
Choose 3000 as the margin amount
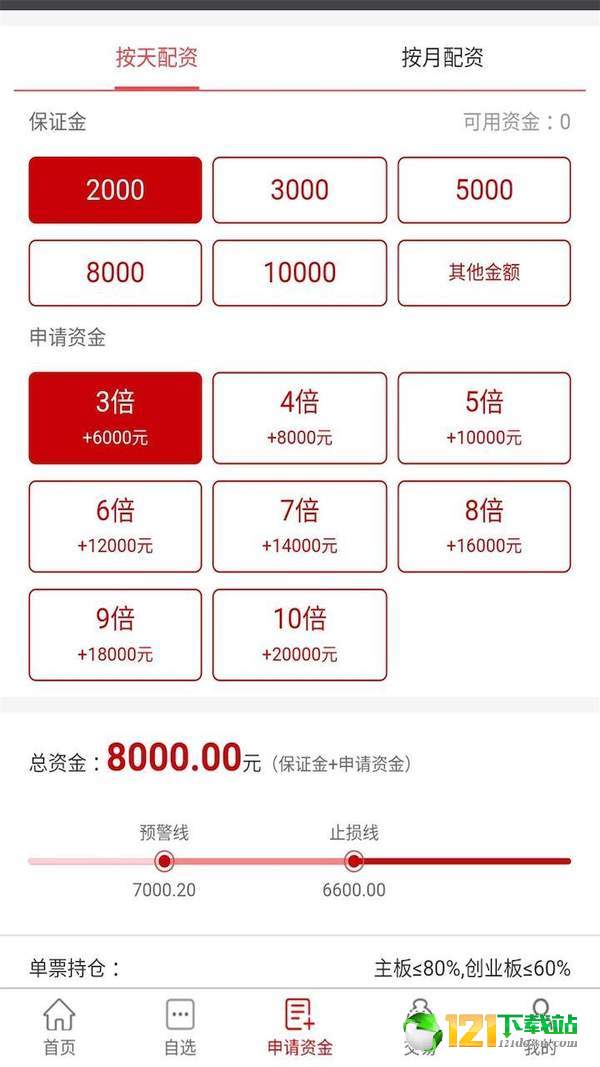pos(299,190)
